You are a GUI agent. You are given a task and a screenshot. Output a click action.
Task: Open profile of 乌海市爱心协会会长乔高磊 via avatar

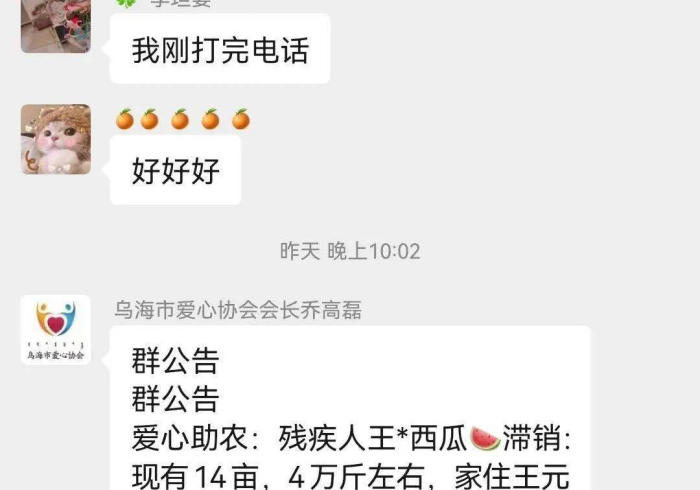[x=56, y=330]
